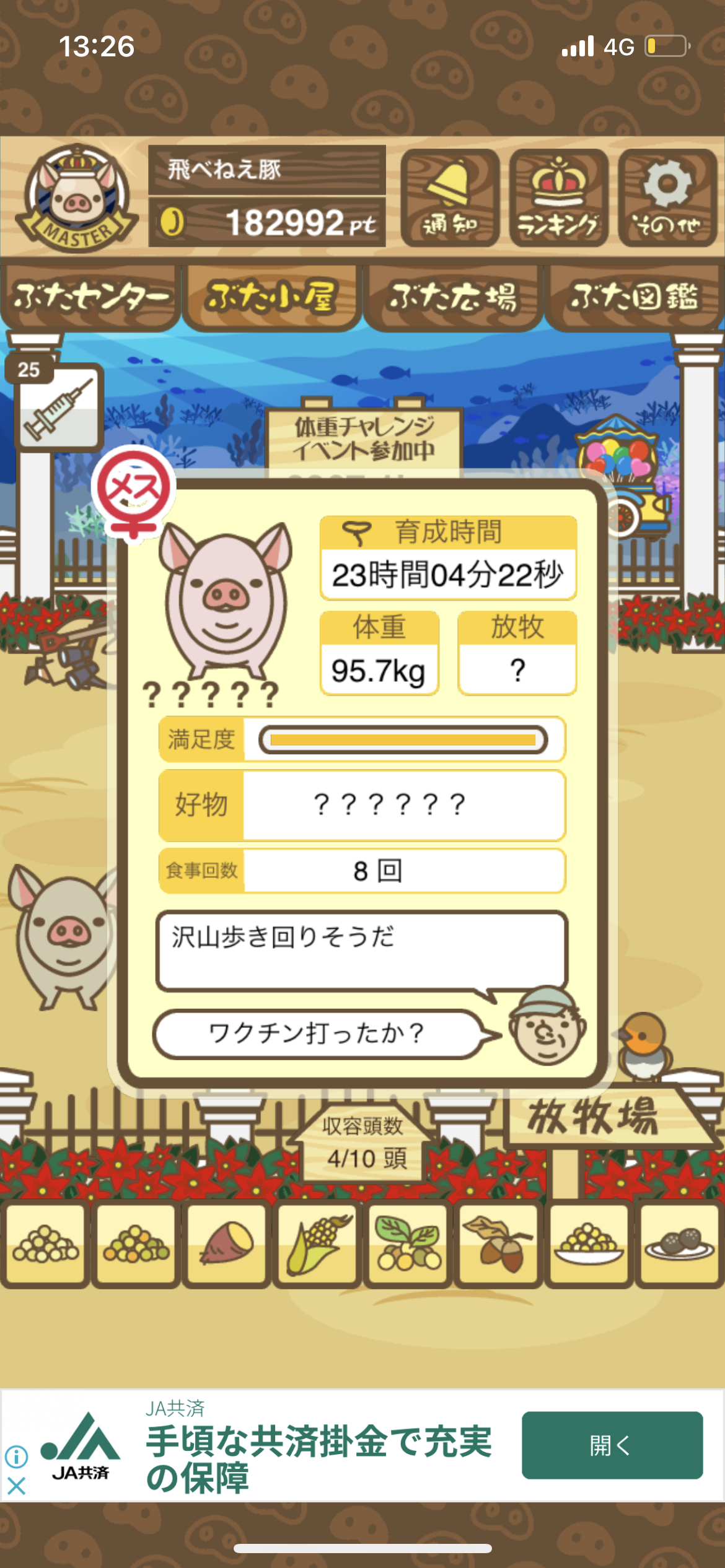Open the ランキング ranking screen
The image size is (725, 1568).
pyautogui.click(x=558, y=198)
